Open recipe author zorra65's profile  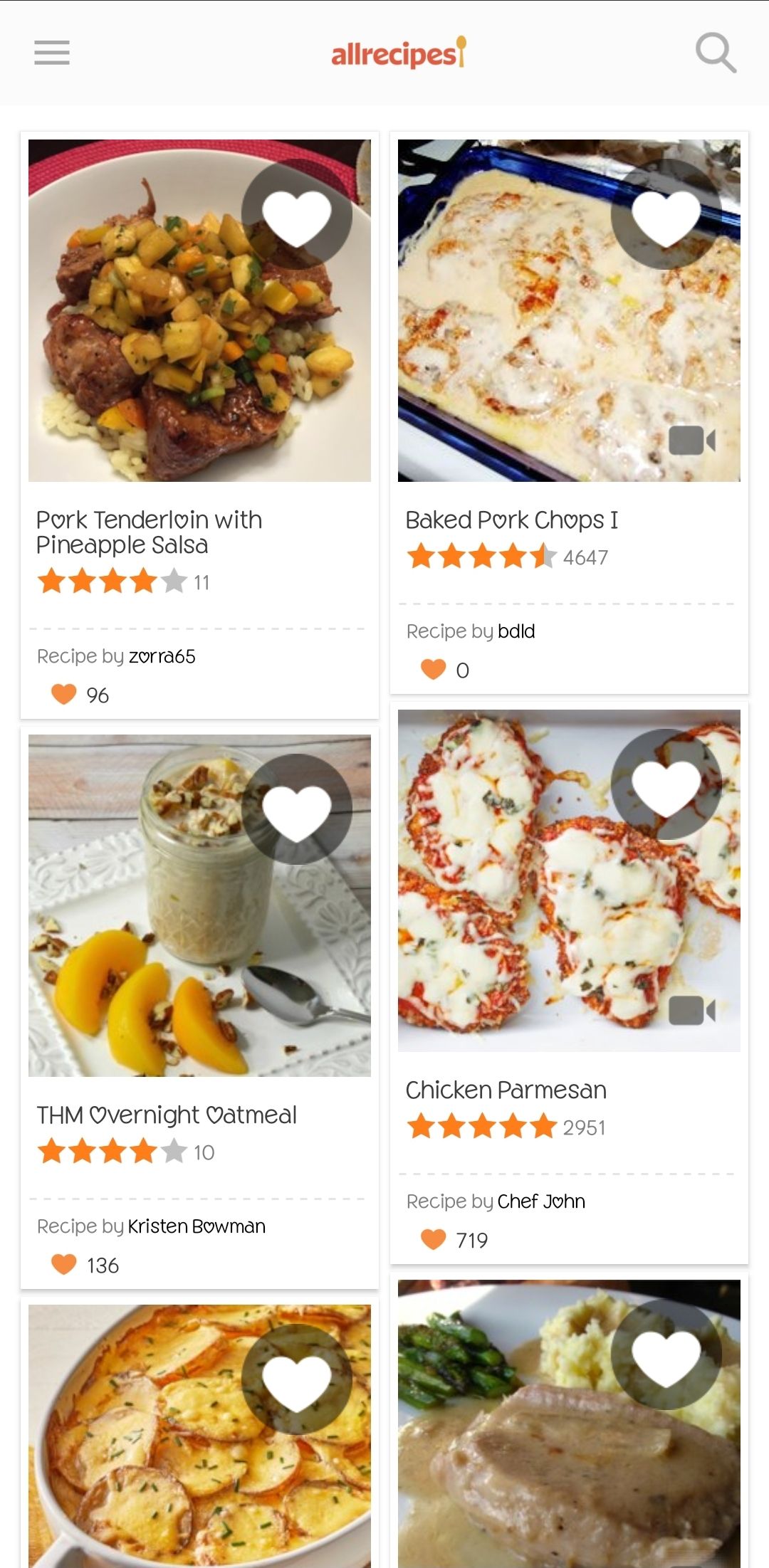[162, 657]
